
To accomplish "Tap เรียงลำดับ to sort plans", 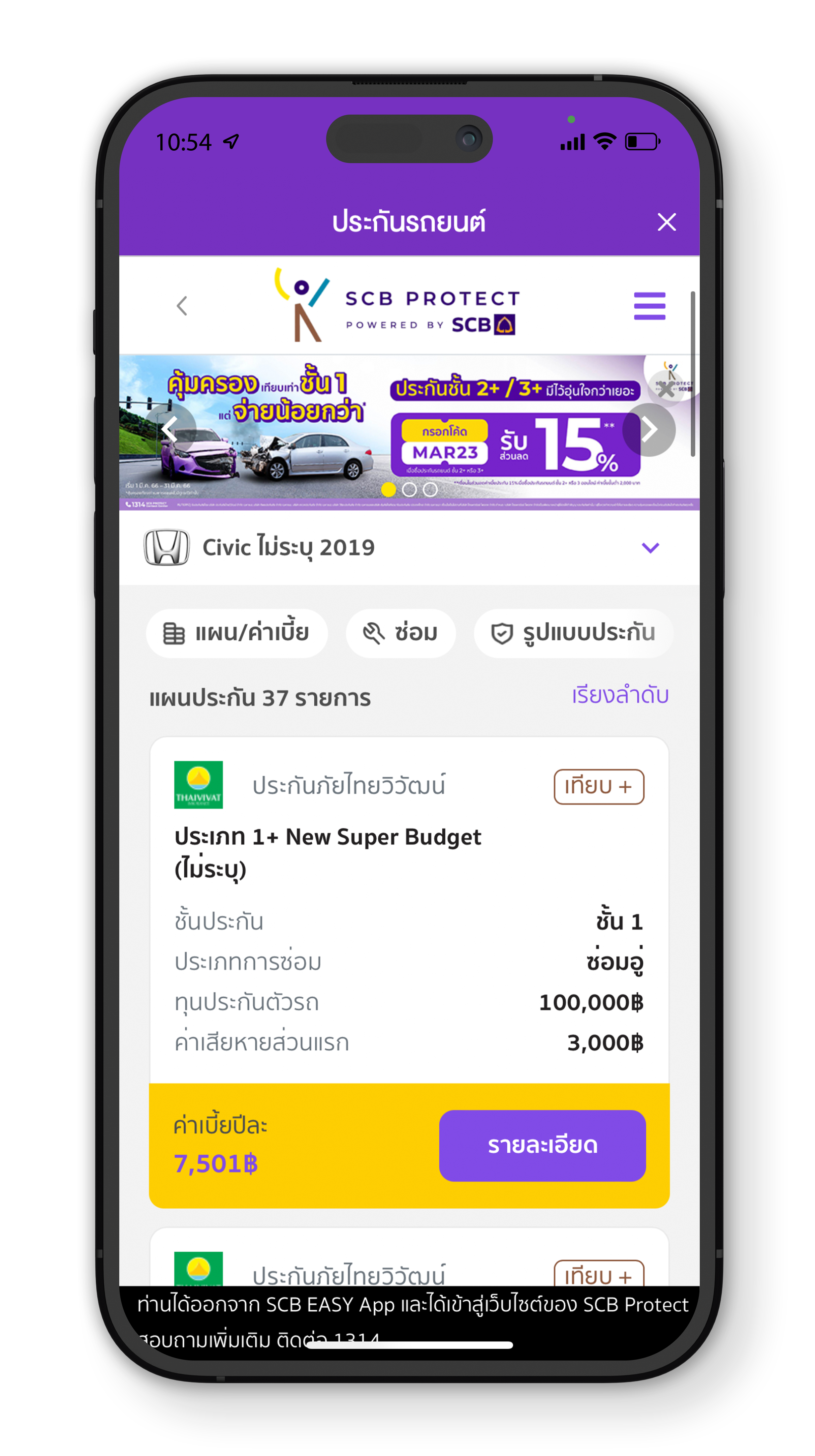I will (x=620, y=695).
